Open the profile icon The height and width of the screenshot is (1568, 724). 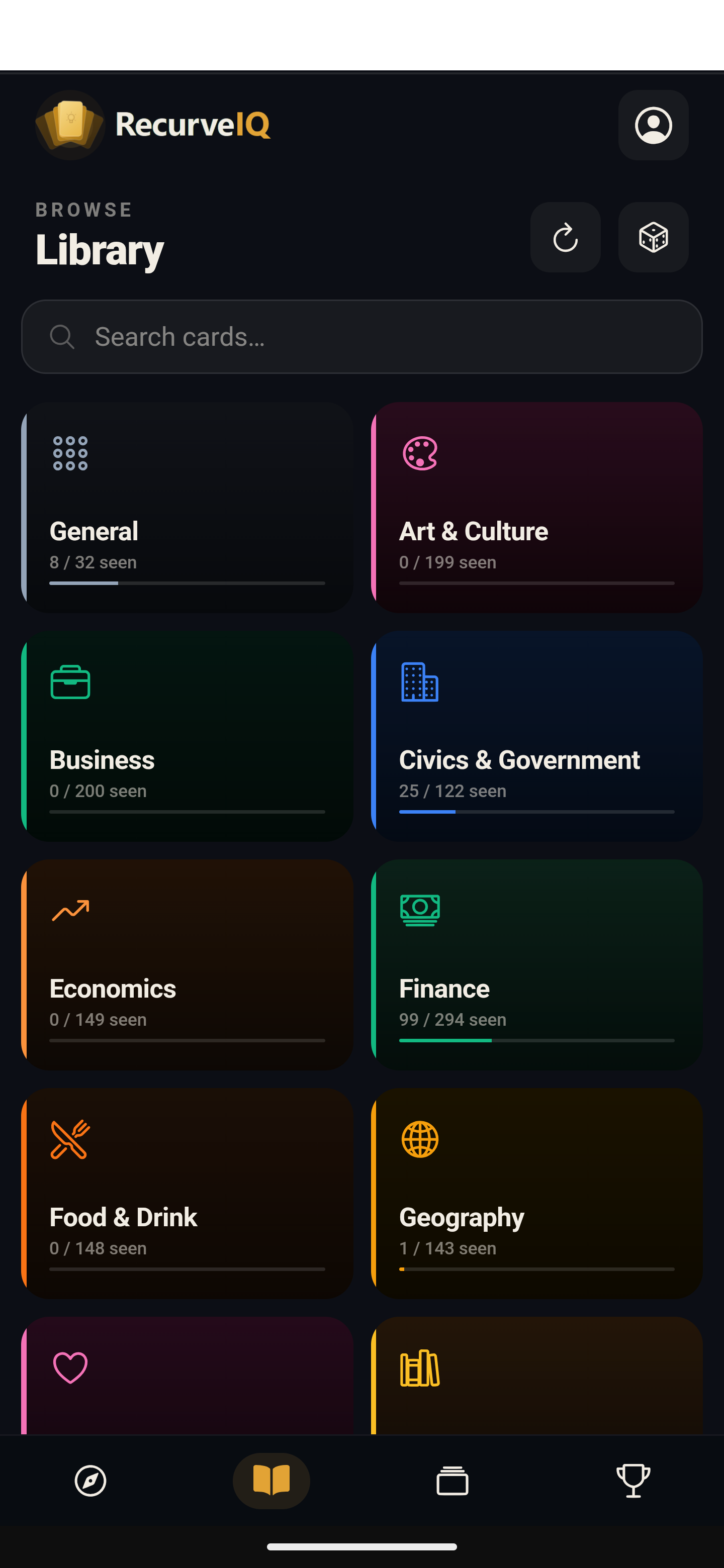(653, 125)
